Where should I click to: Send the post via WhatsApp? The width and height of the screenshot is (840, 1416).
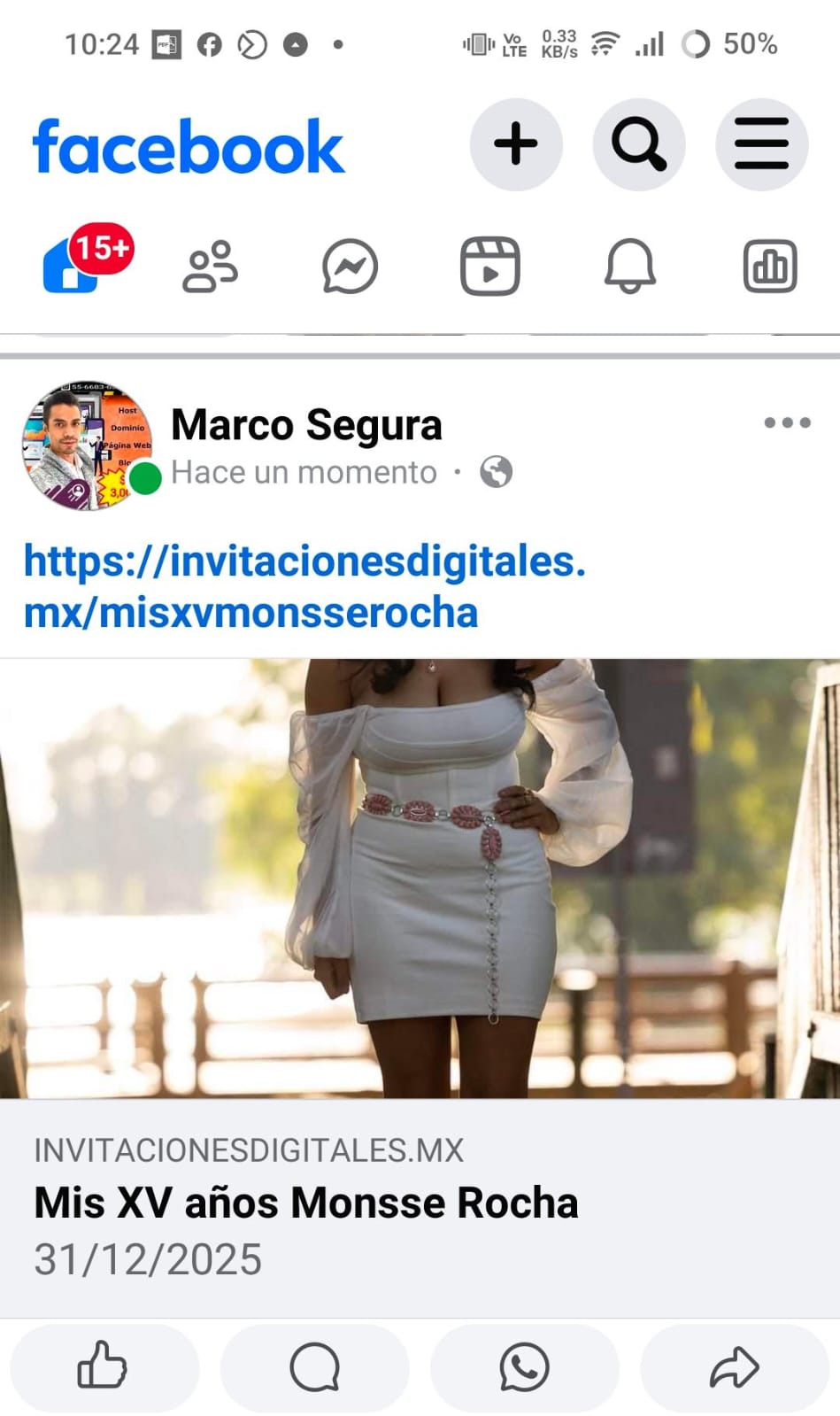pos(524,1367)
